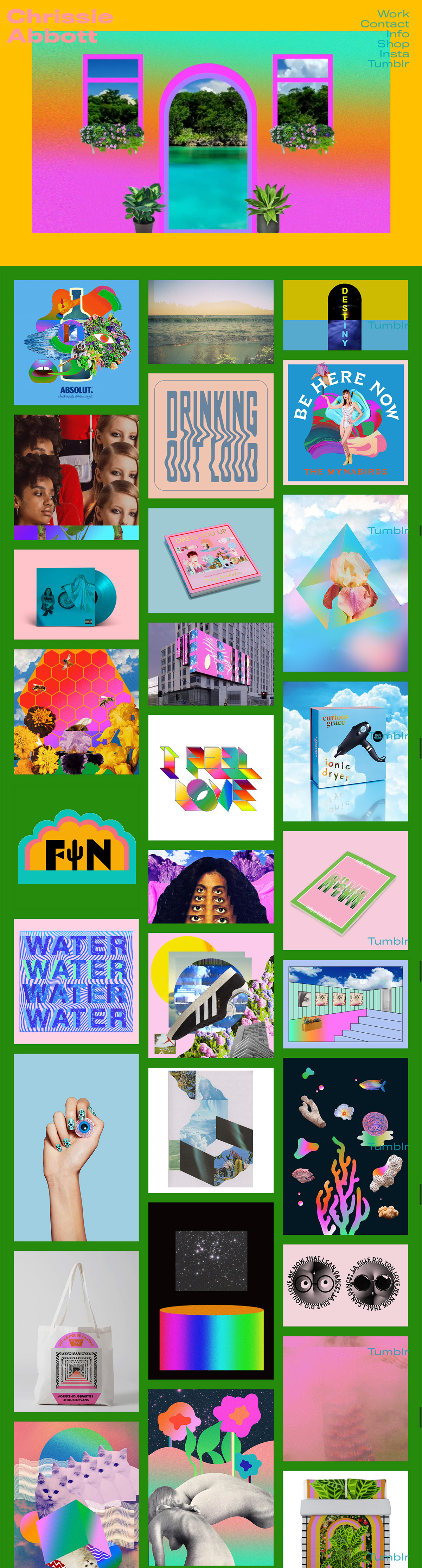View the Water Water Water poster
Image resolution: width=422 pixels, height=1568 pixels.
coord(76,981)
